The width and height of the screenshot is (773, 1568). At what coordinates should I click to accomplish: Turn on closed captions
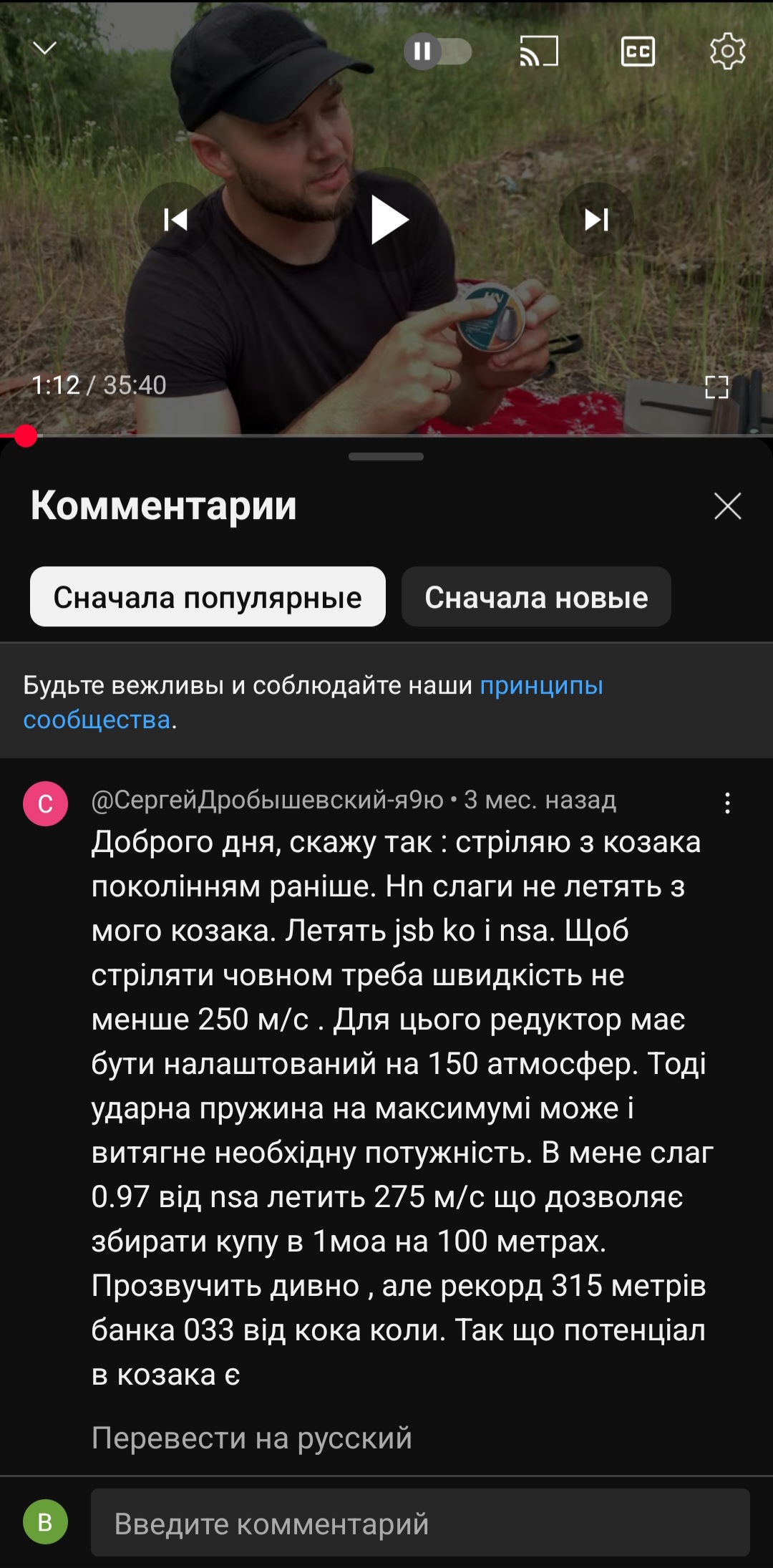[x=638, y=52]
